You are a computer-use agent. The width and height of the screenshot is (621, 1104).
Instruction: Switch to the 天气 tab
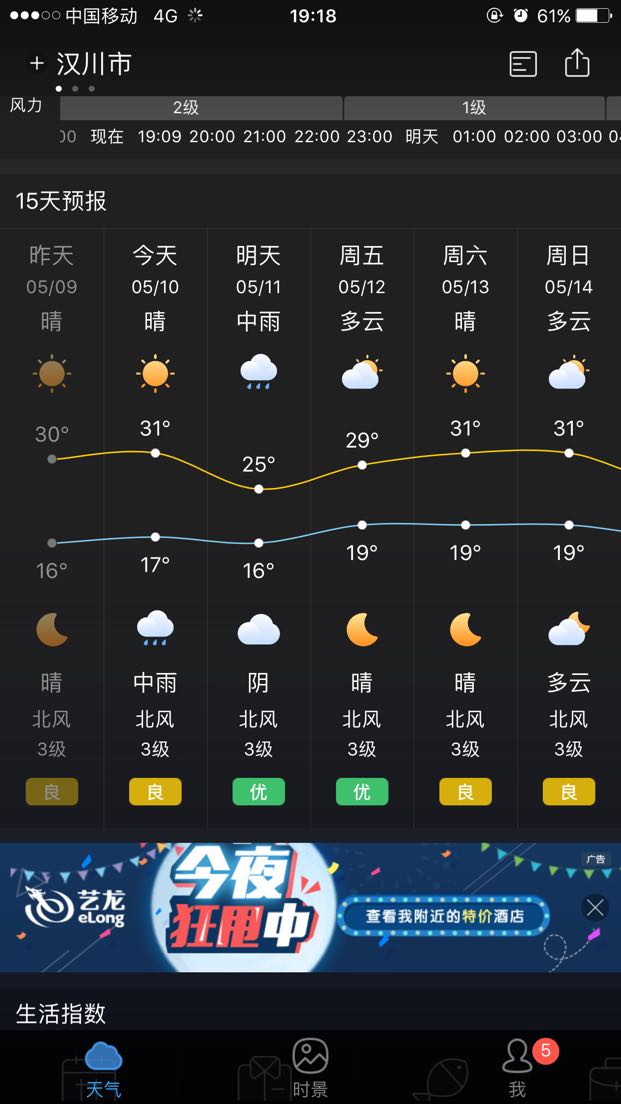pos(103,1069)
